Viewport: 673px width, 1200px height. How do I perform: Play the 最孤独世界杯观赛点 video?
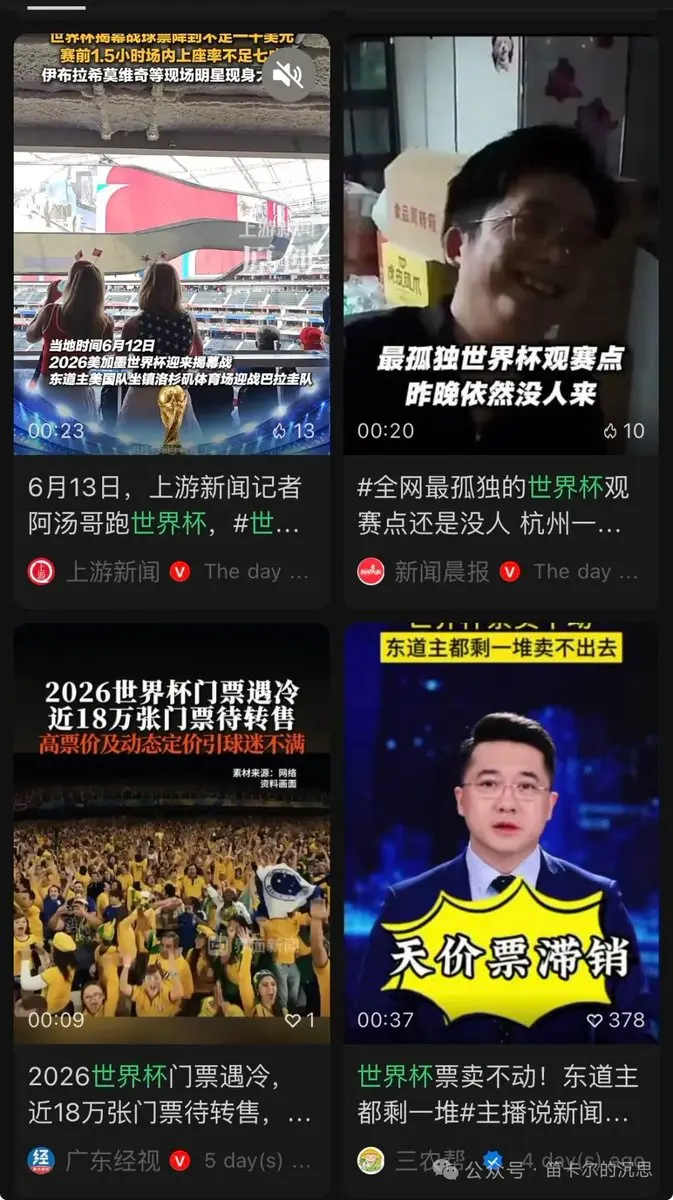point(501,245)
